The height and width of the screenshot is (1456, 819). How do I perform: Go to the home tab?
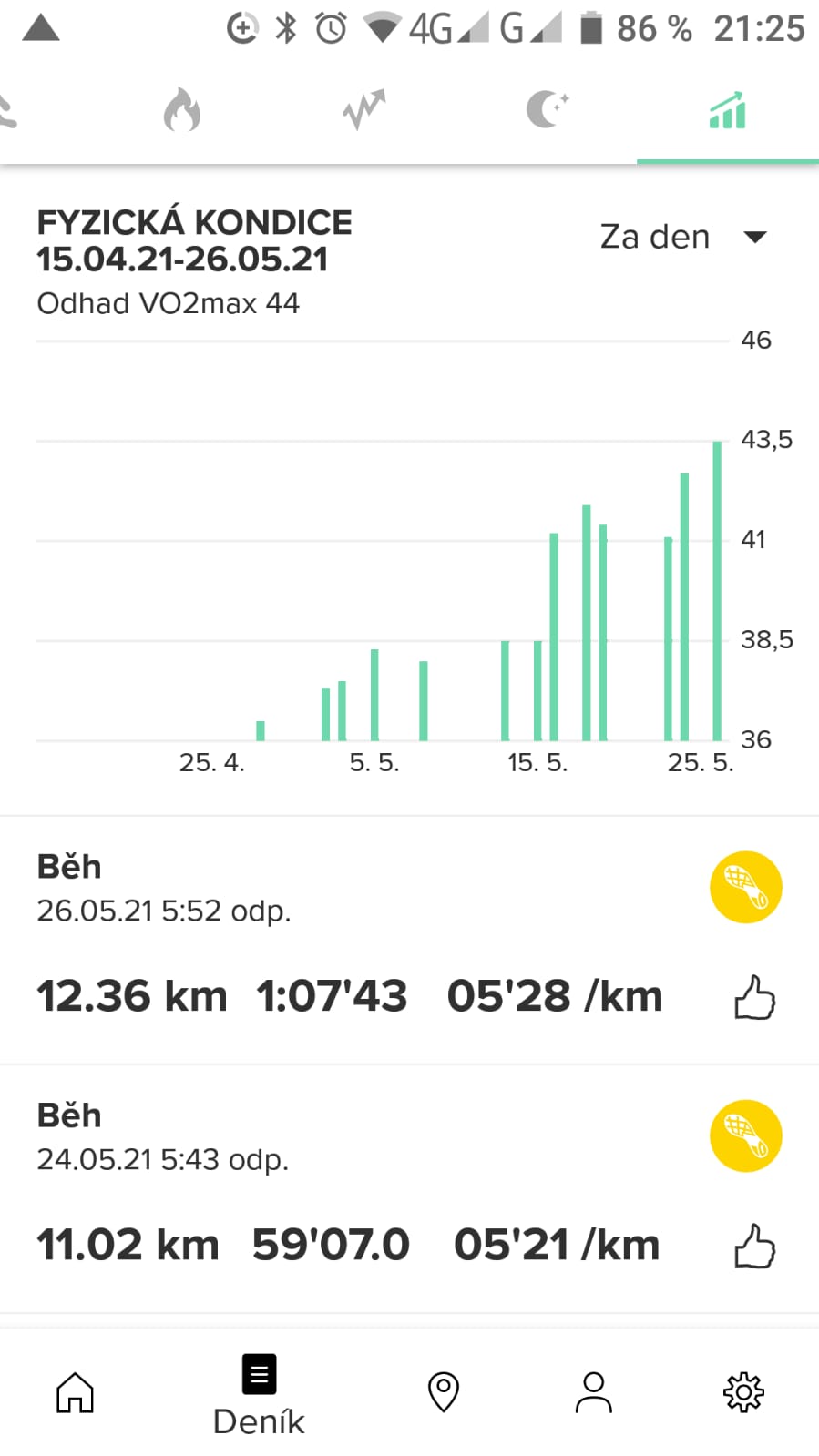click(75, 1392)
